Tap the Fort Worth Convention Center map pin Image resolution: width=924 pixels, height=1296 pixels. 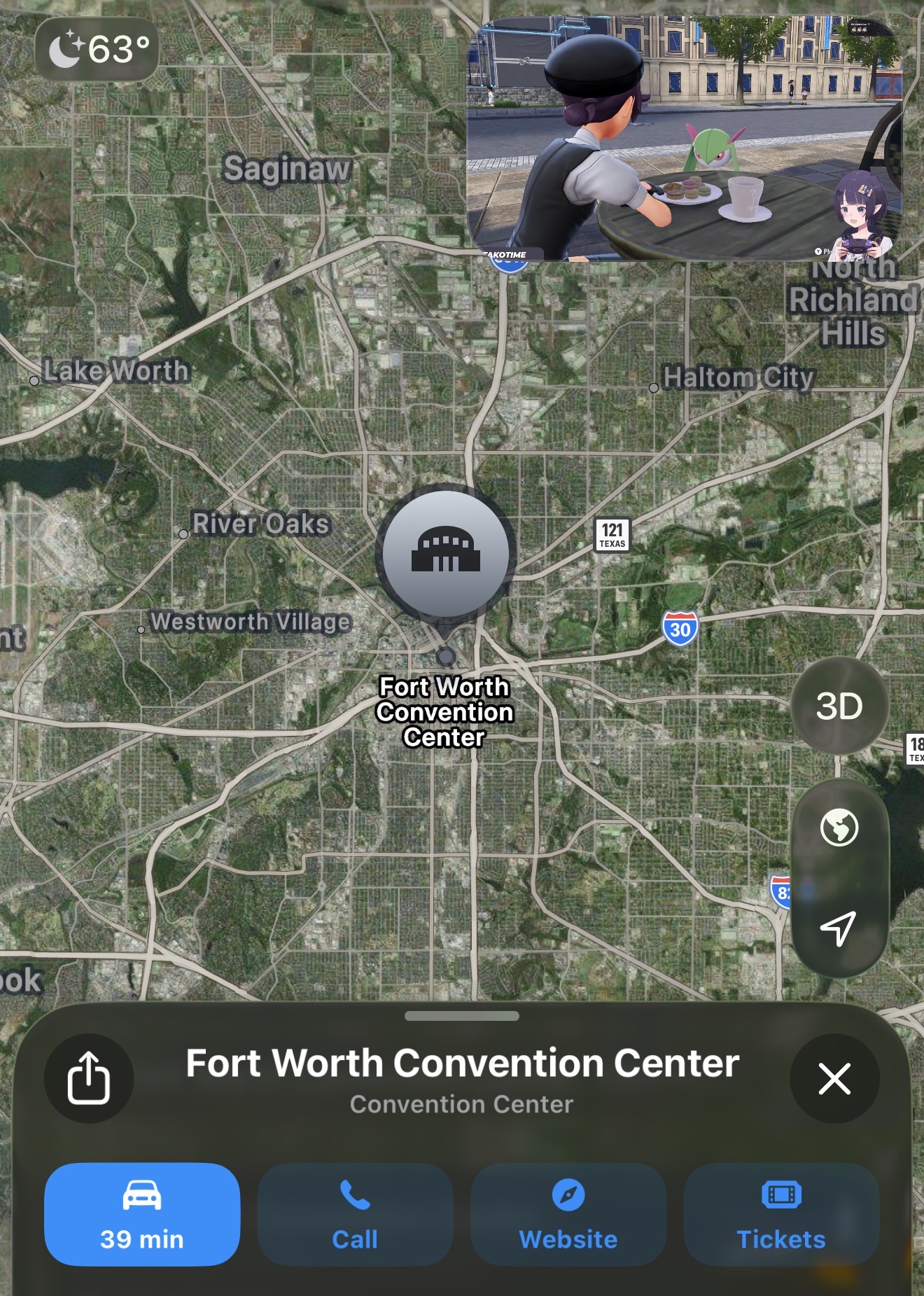(x=446, y=554)
